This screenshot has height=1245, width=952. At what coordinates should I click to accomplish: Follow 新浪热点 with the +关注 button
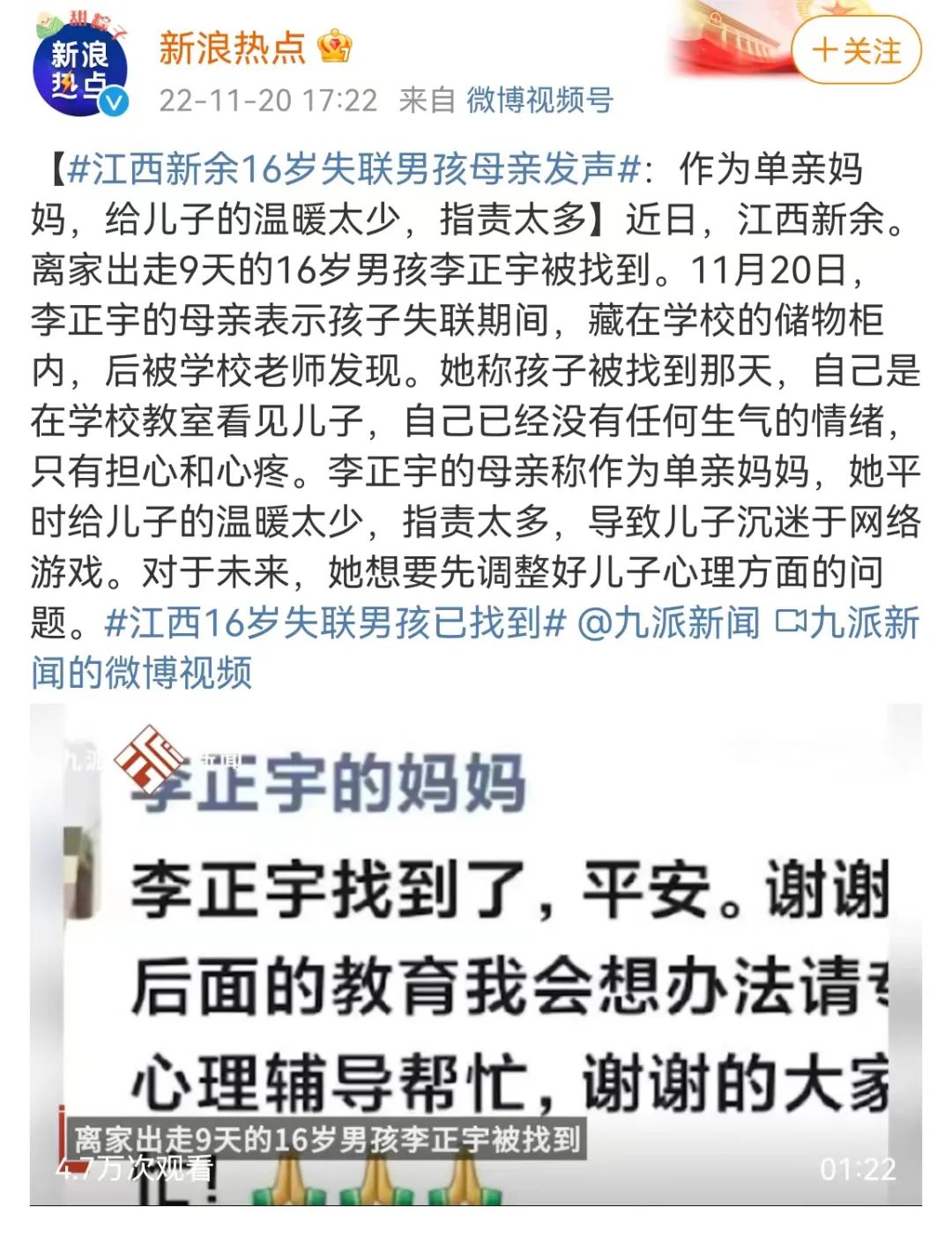856,50
